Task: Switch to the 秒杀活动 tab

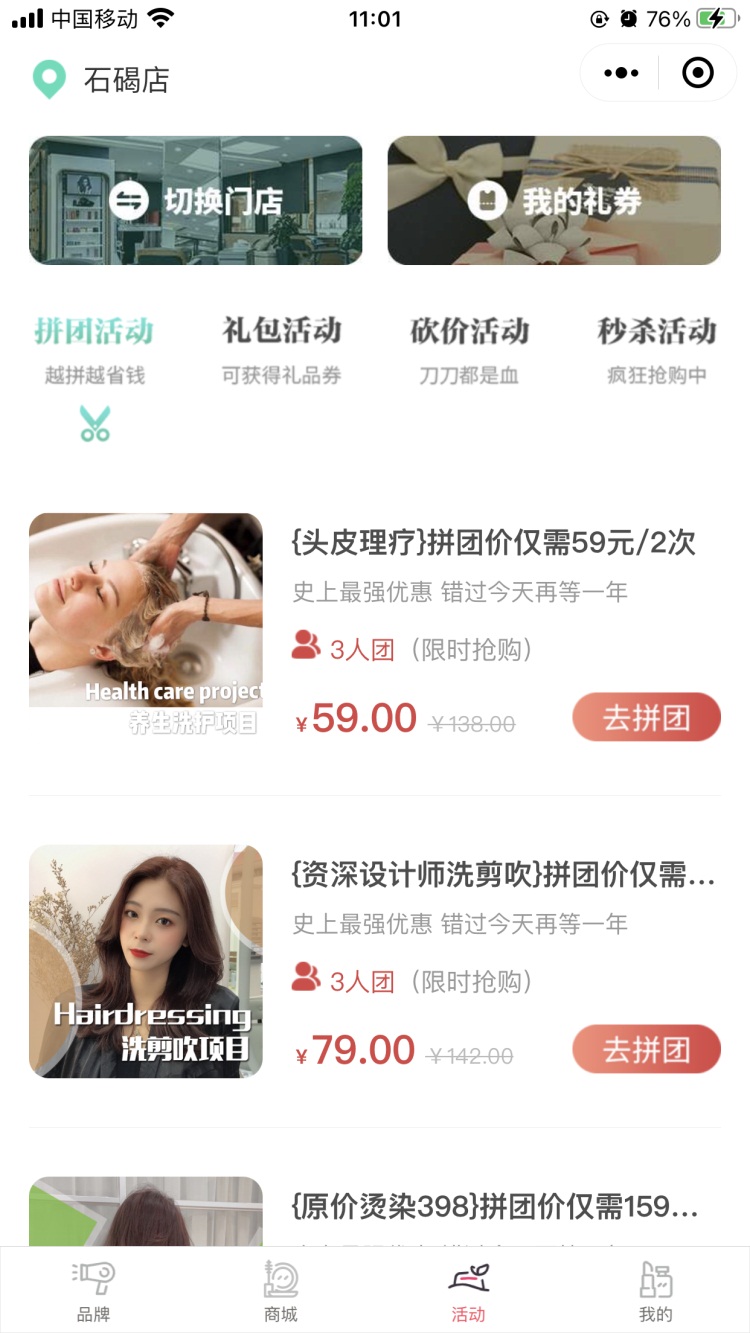Action: [656, 346]
